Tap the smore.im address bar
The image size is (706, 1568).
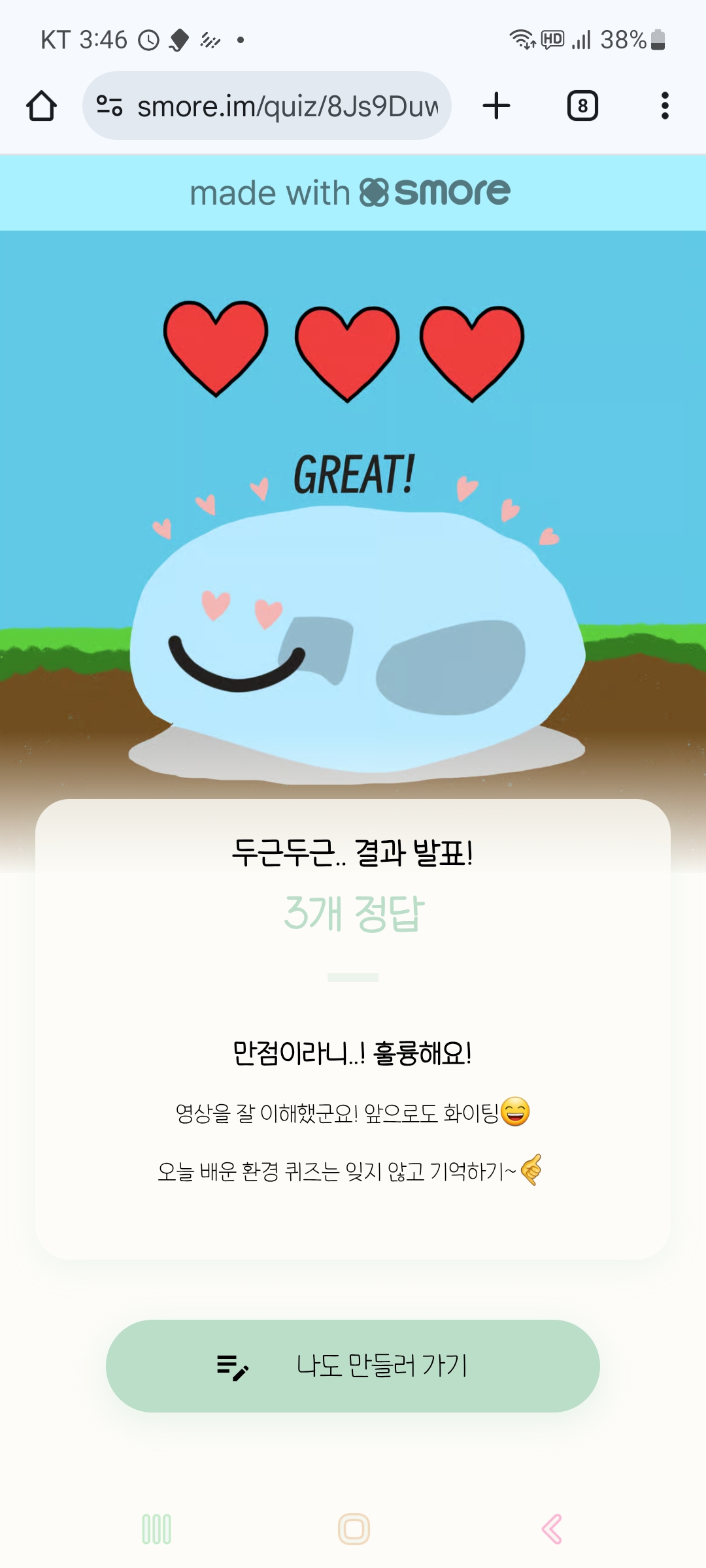click(x=288, y=106)
